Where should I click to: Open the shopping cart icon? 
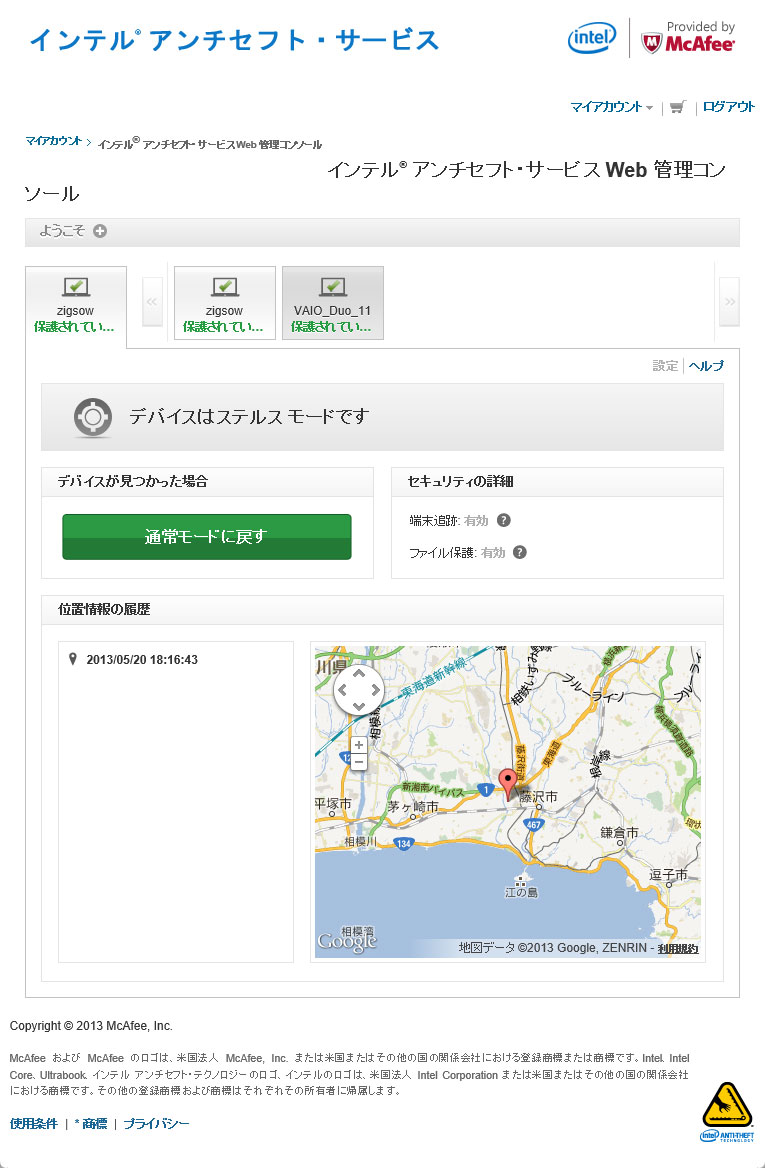click(x=678, y=107)
